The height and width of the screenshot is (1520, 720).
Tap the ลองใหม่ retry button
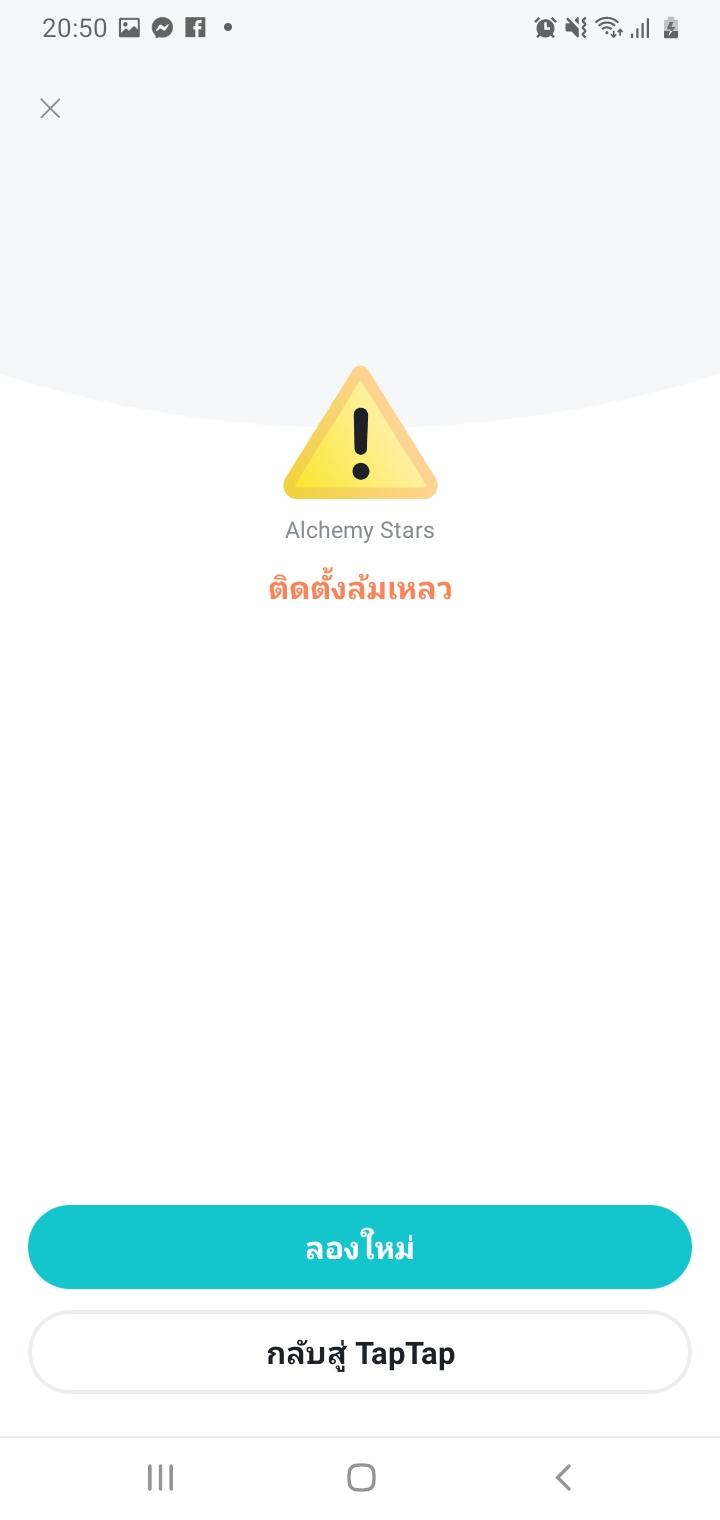point(360,1247)
